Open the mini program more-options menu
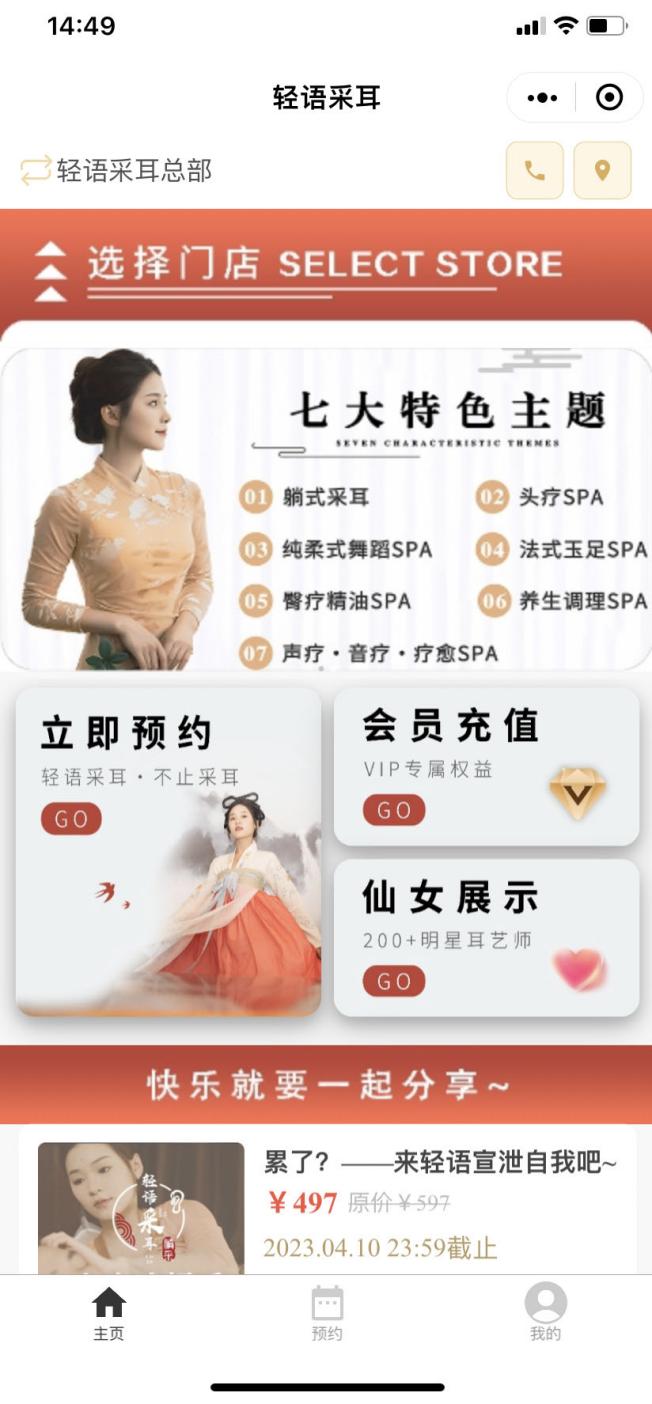Screen dimensions: 652x1404 pos(542,98)
